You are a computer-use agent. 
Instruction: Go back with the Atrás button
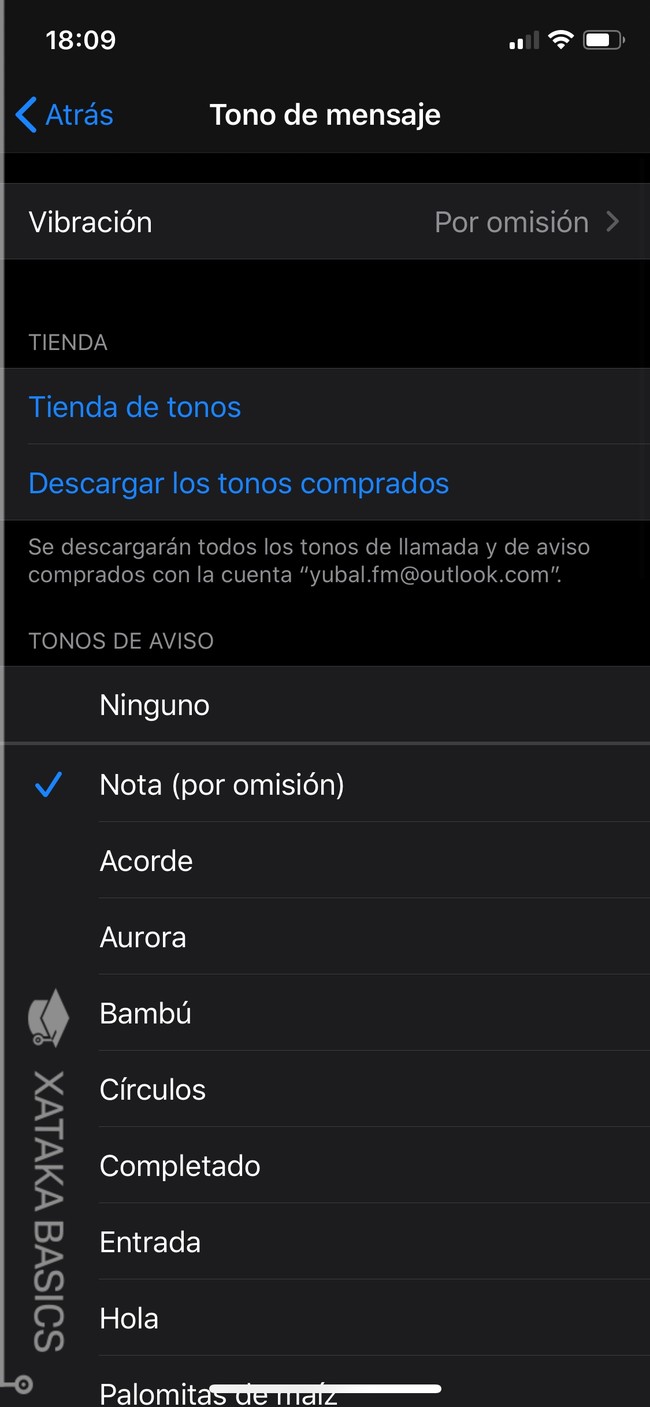coord(64,115)
